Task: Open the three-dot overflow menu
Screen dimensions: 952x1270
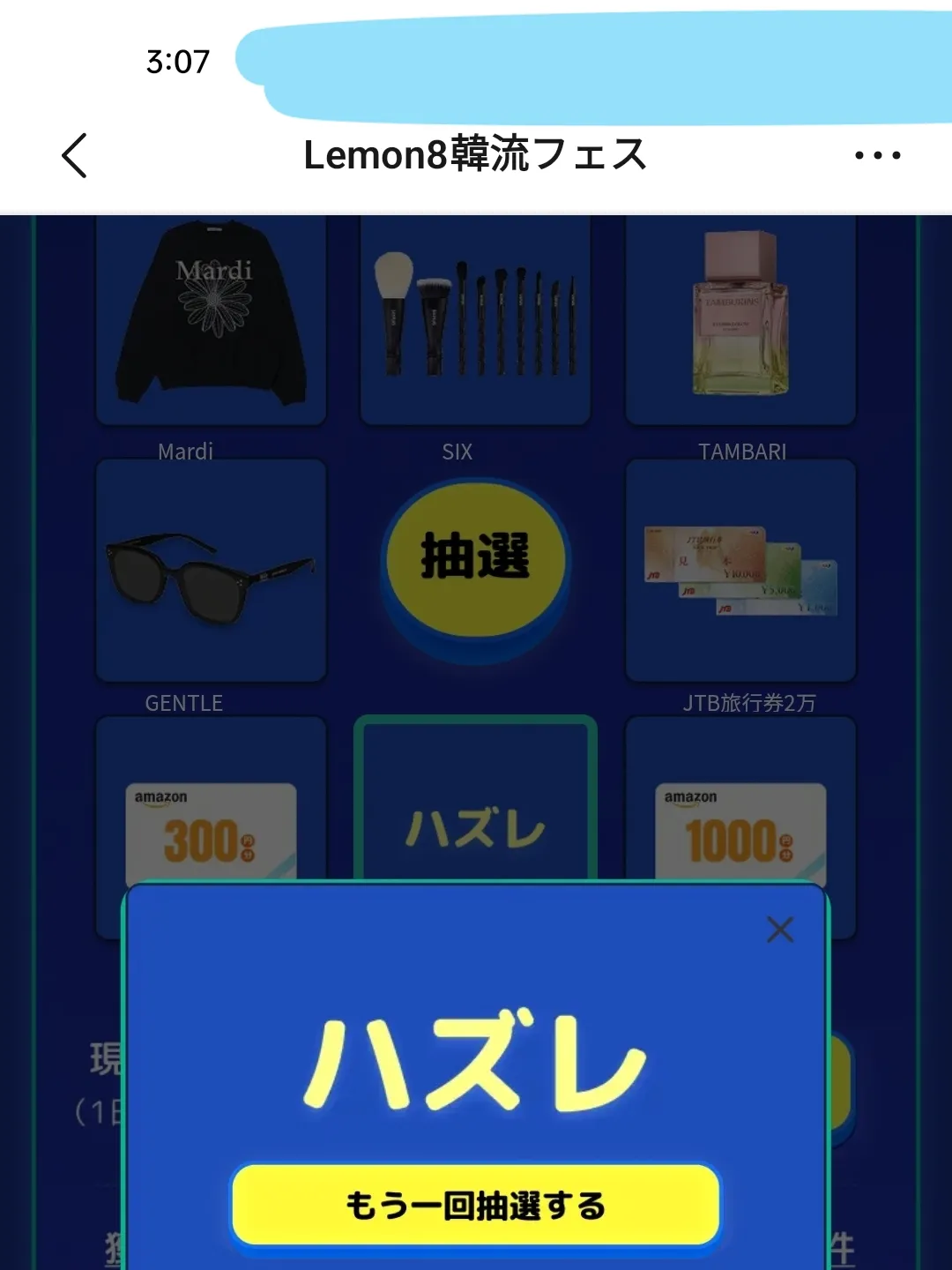Action: click(x=877, y=155)
